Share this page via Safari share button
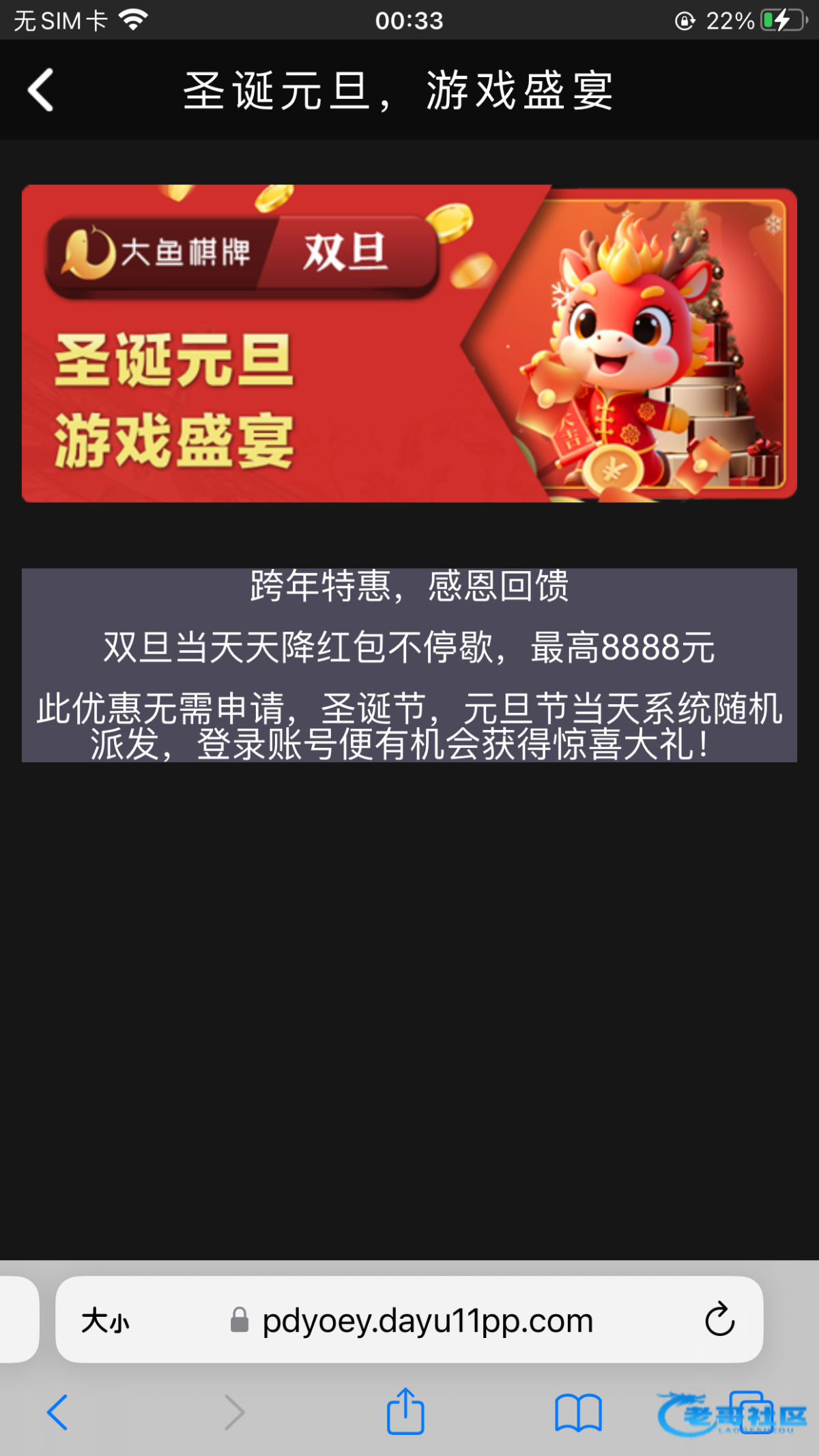The image size is (819, 1456). (405, 1411)
